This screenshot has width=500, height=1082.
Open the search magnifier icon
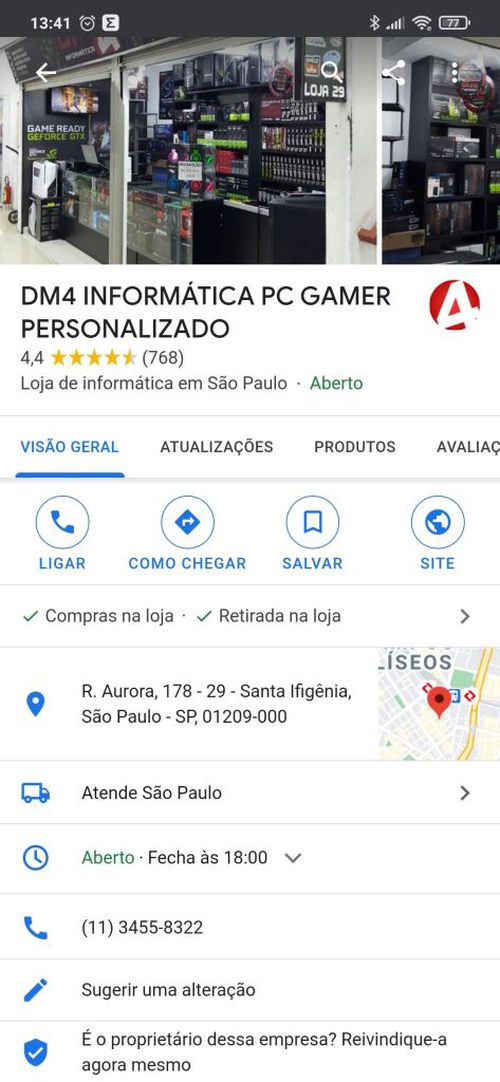pyautogui.click(x=331, y=72)
